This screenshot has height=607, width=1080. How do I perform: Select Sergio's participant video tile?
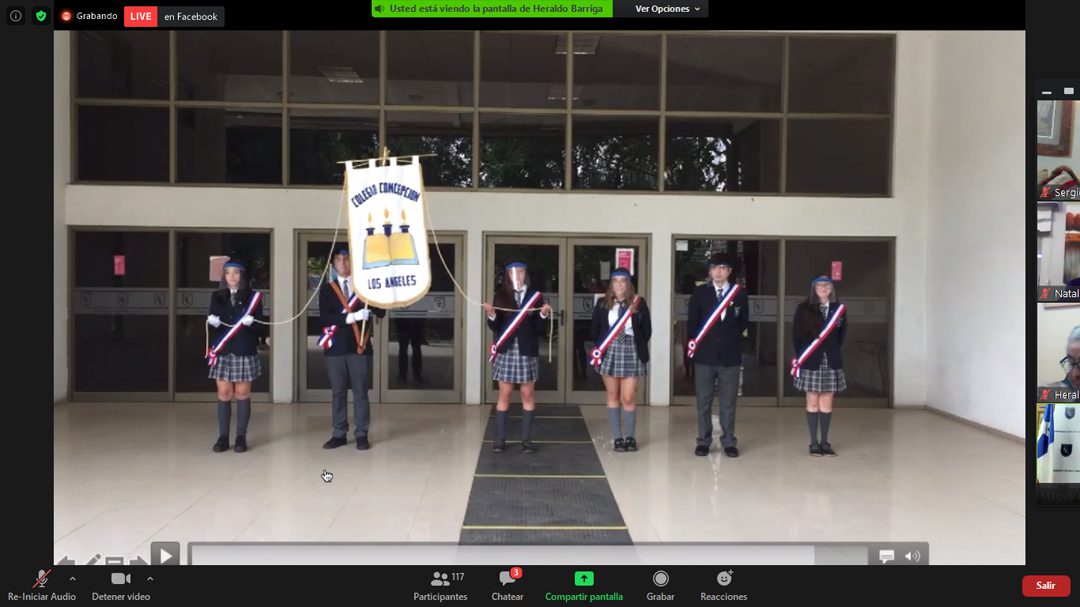click(1058, 148)
